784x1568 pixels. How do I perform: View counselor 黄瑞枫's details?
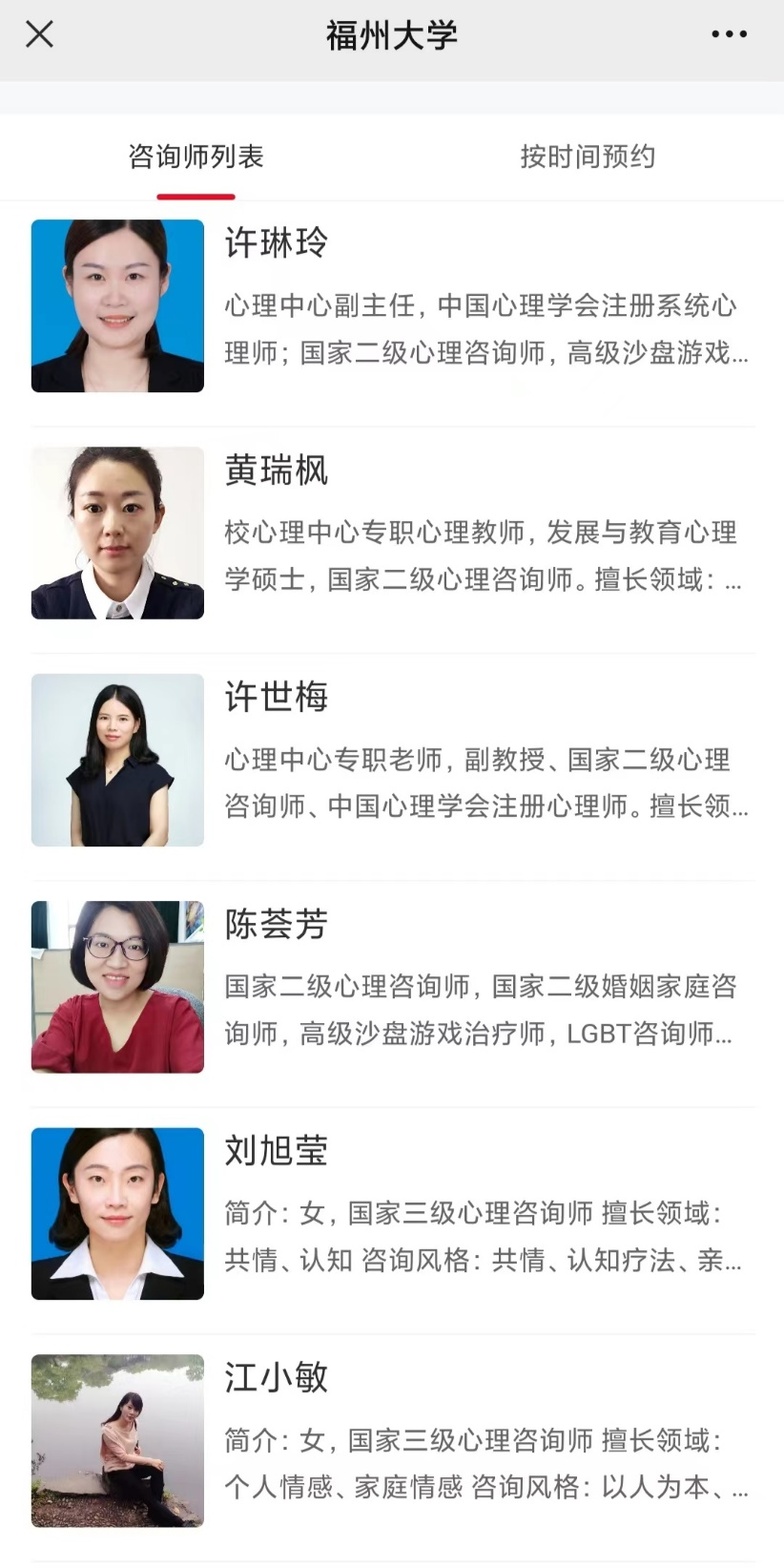[x=392, y=533]
